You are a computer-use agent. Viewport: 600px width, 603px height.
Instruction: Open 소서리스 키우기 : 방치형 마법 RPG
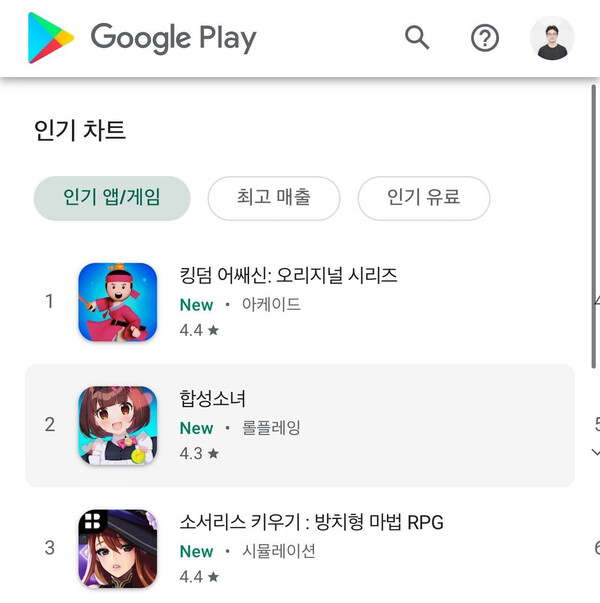311,522
